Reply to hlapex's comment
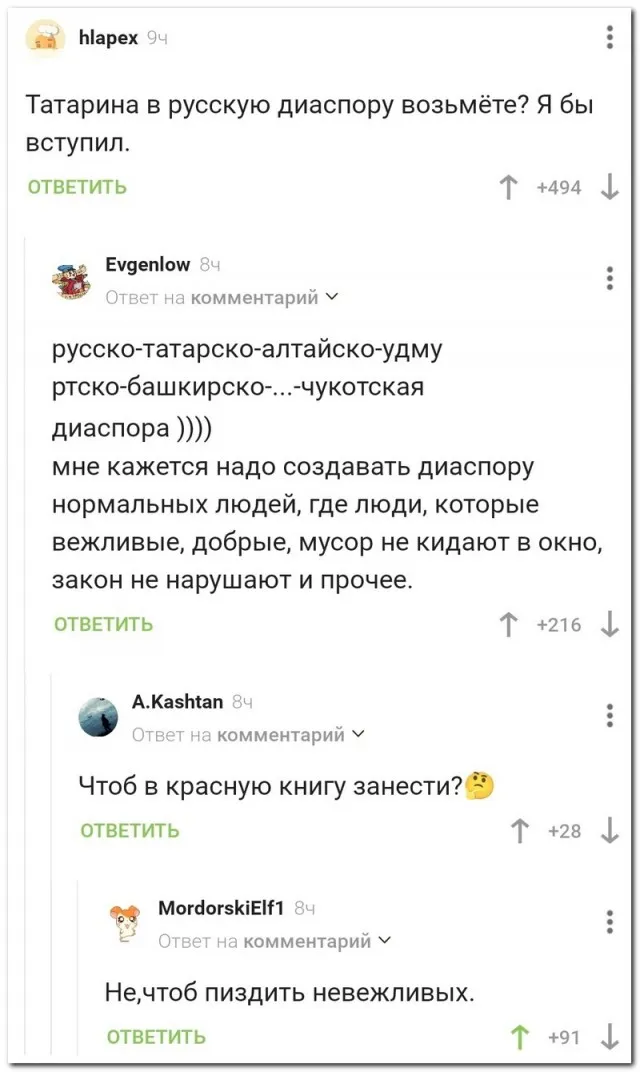The width and height of the screenshot is (640, 1072). click(x=77, y=187)
